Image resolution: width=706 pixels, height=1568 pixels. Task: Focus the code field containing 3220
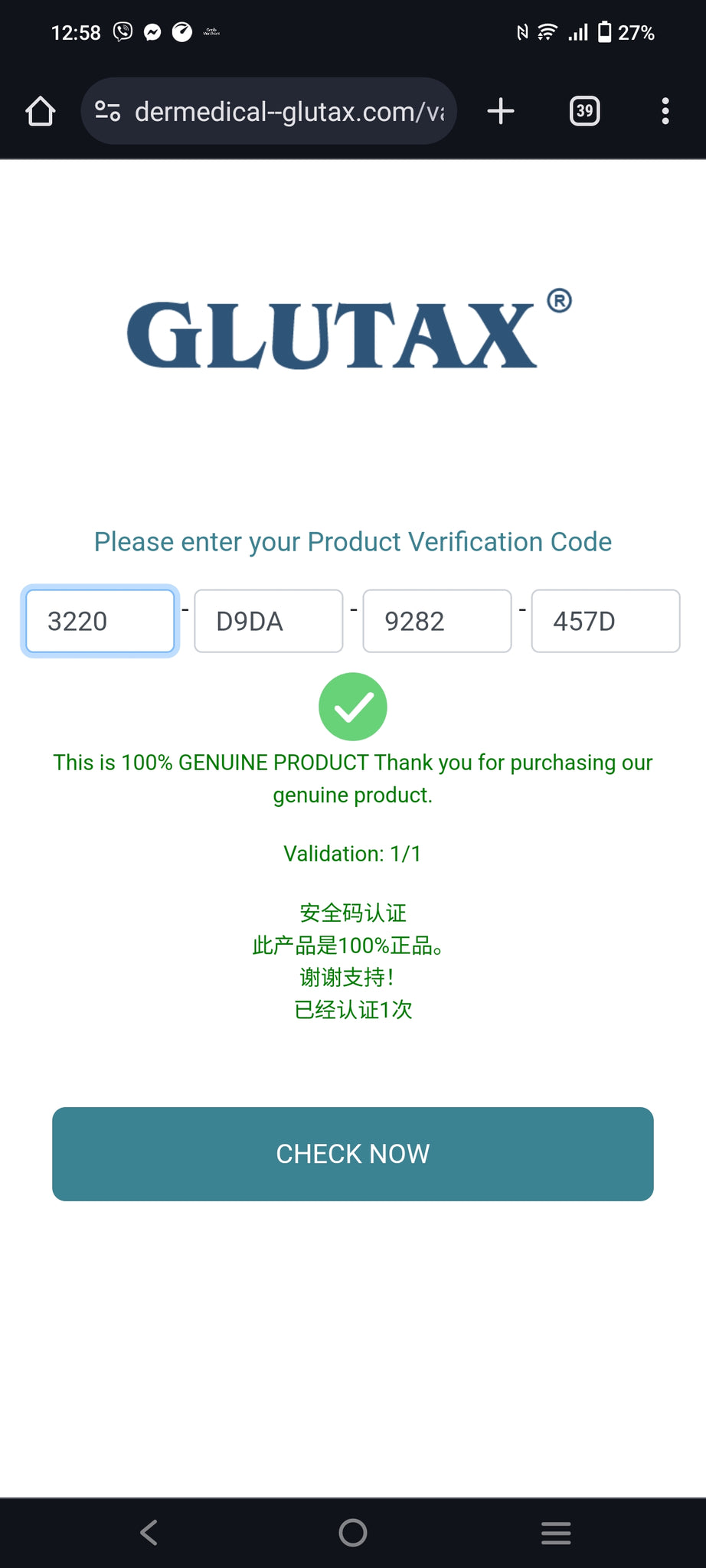100,621
